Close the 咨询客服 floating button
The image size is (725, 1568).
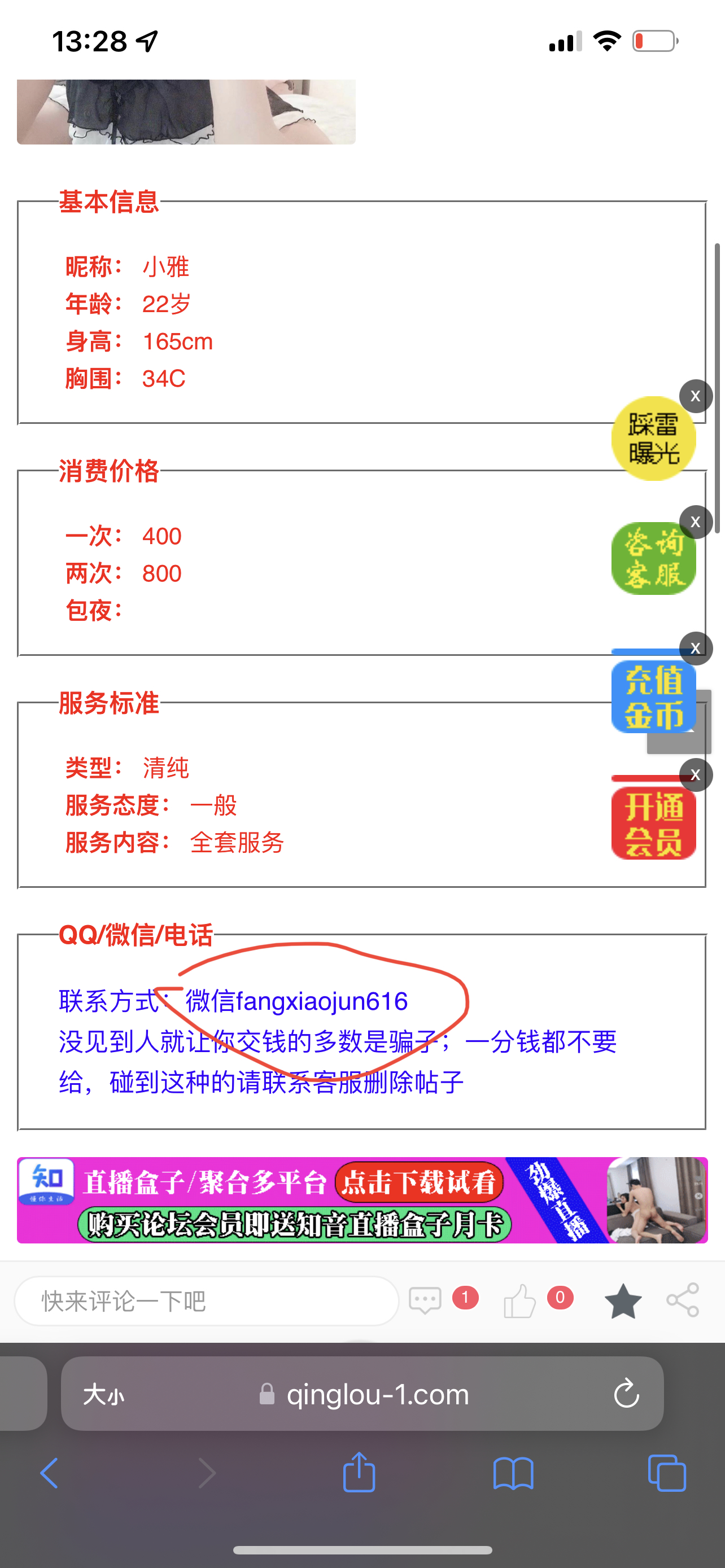click(x=695, y=522)
